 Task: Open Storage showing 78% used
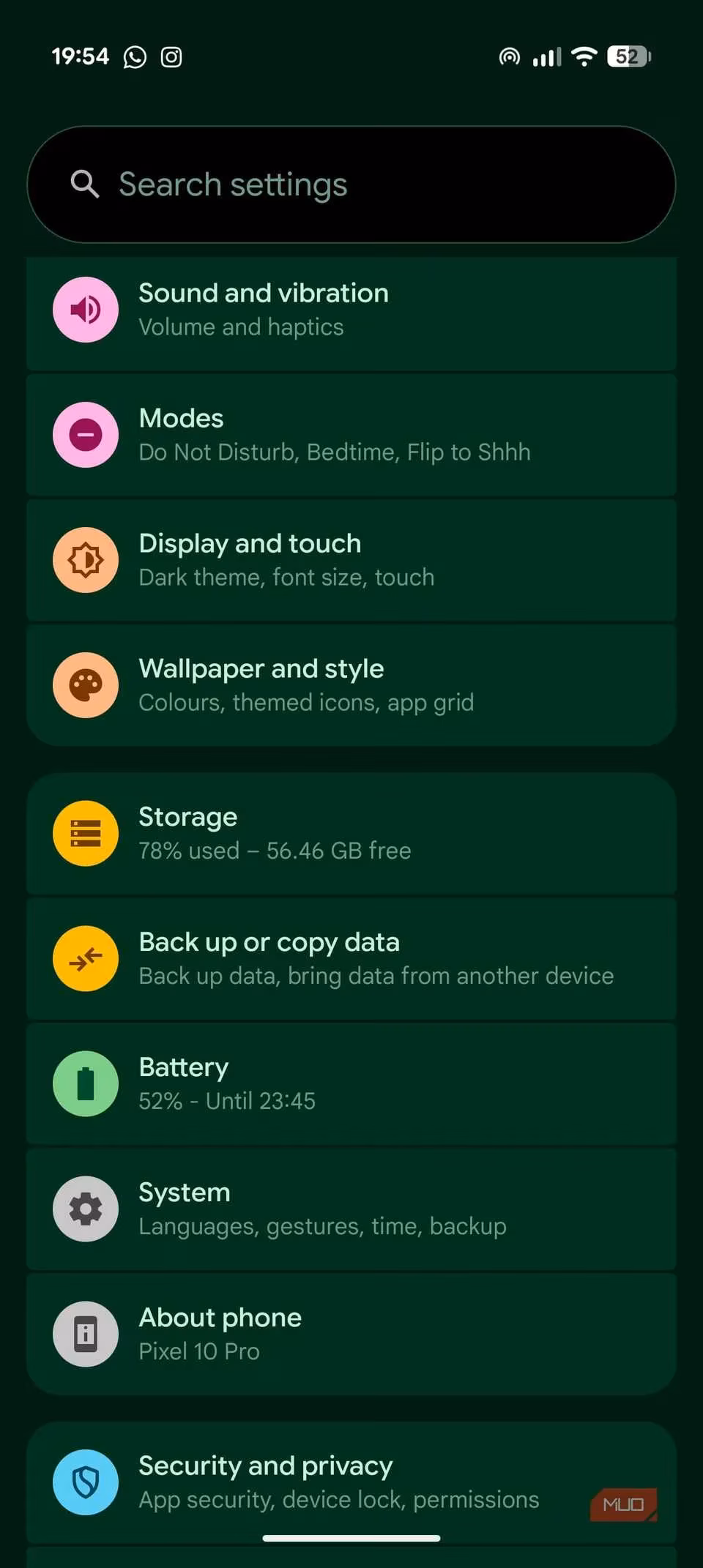(x=351, y=832)
